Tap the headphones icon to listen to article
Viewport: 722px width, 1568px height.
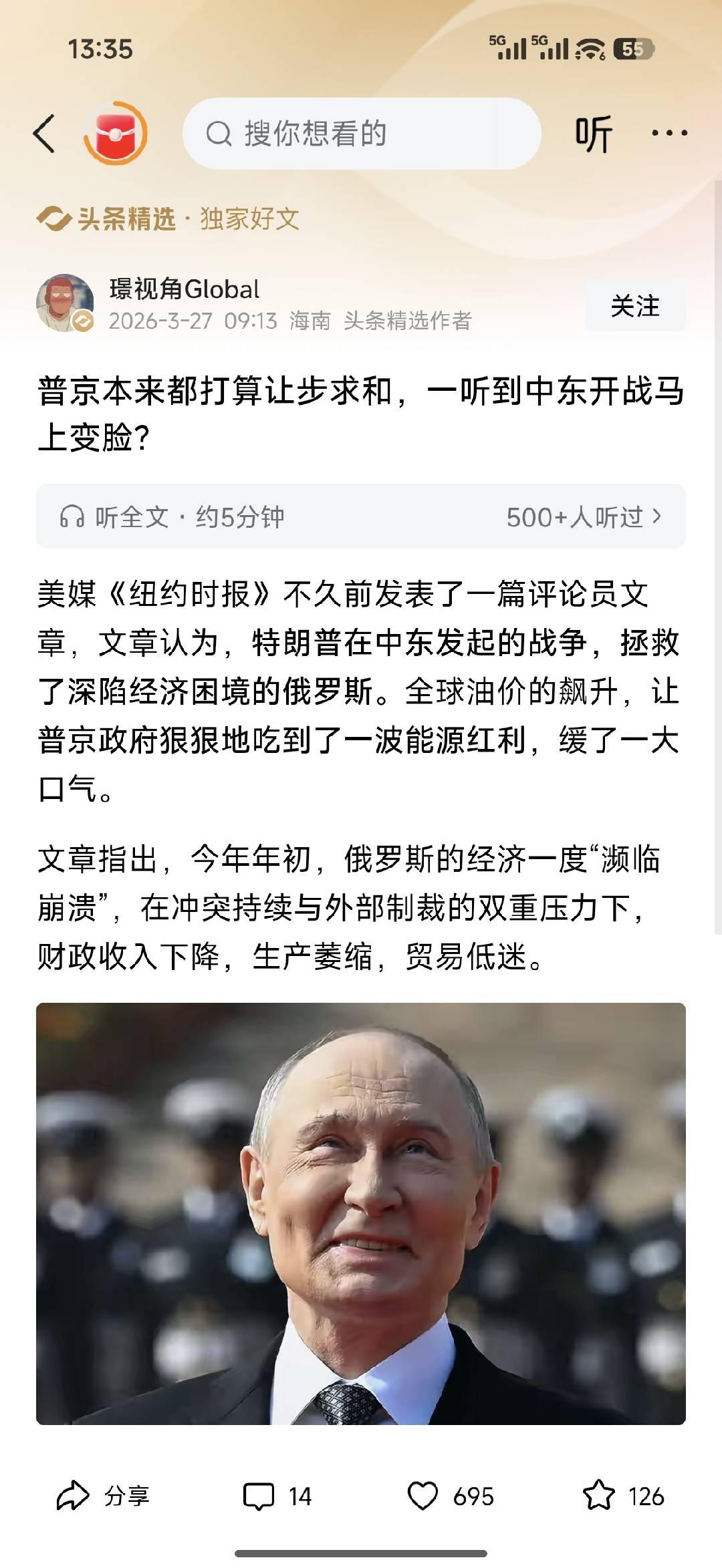point(74,516)
